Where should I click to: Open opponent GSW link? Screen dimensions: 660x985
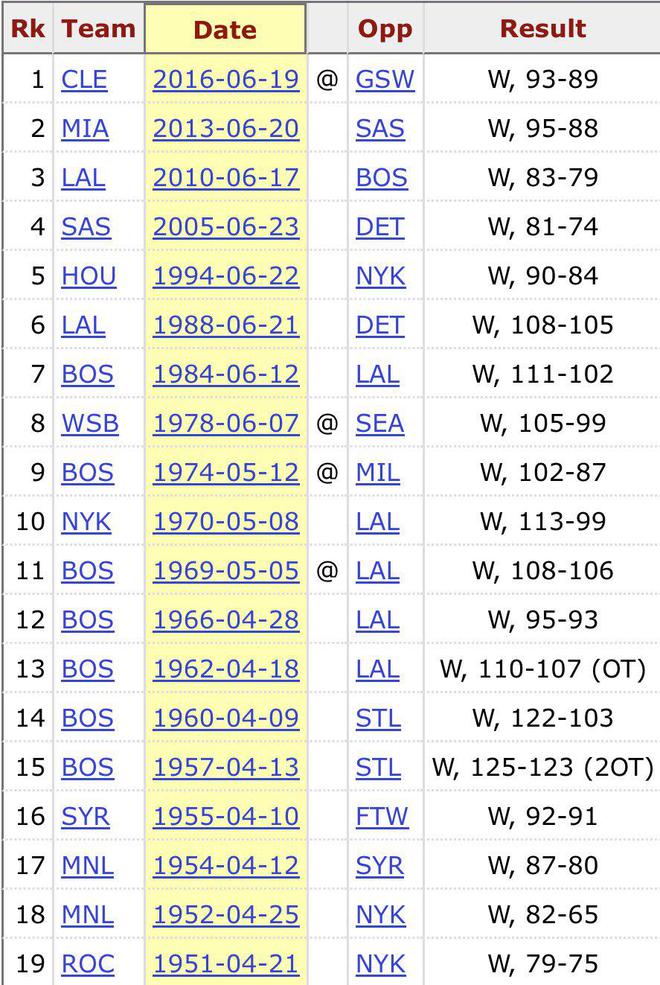(384, 79)
